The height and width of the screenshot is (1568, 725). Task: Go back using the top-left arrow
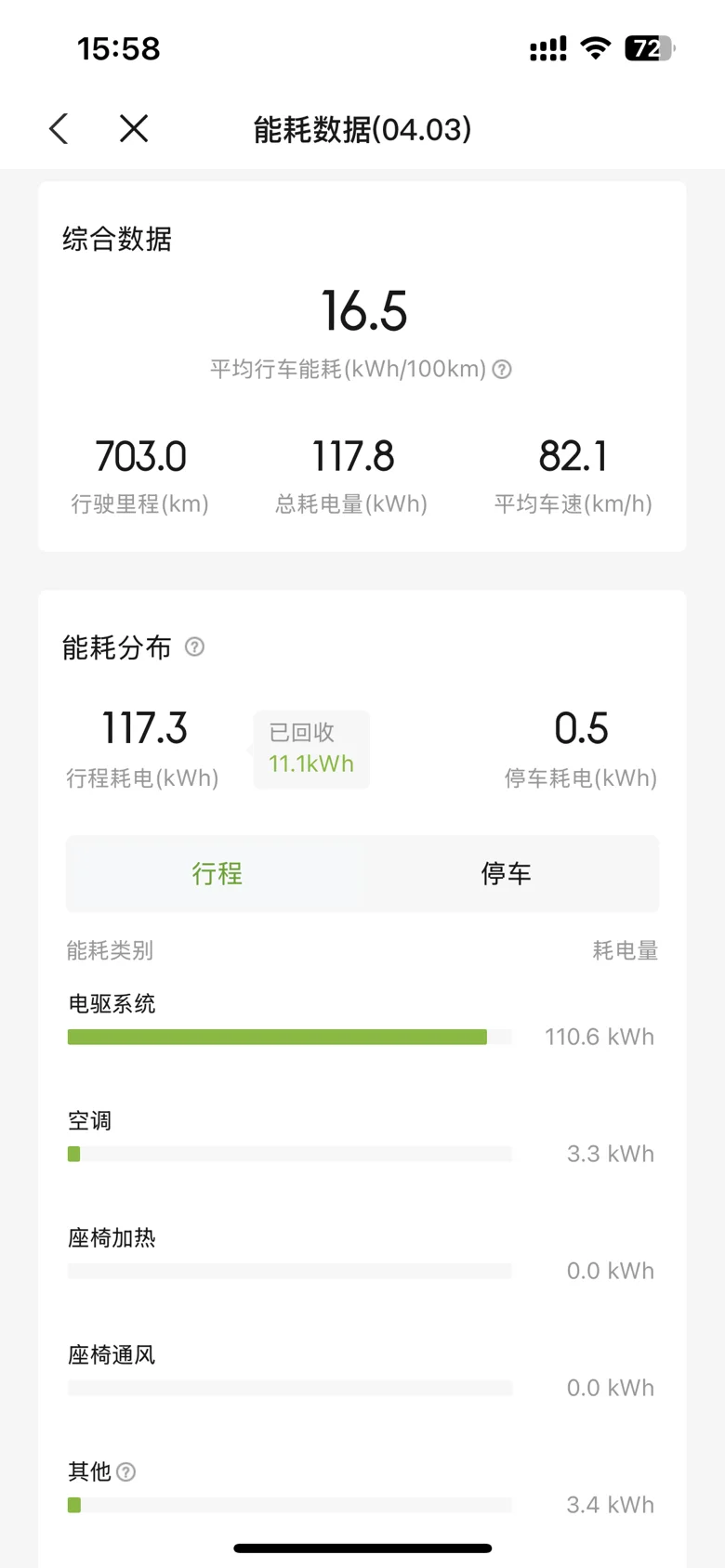[59, 129]
